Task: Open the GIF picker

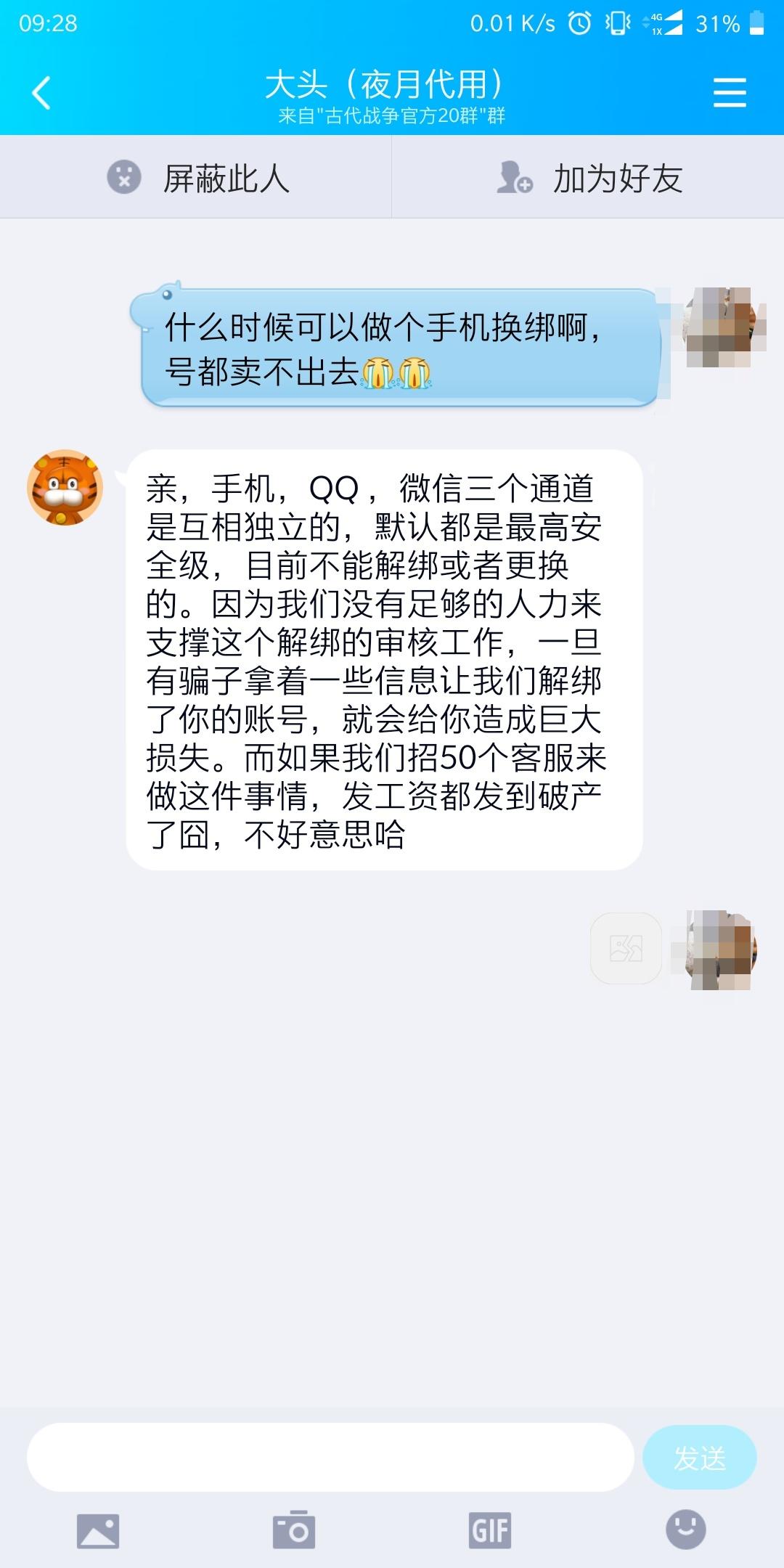Action: (x=490, y=1531)
